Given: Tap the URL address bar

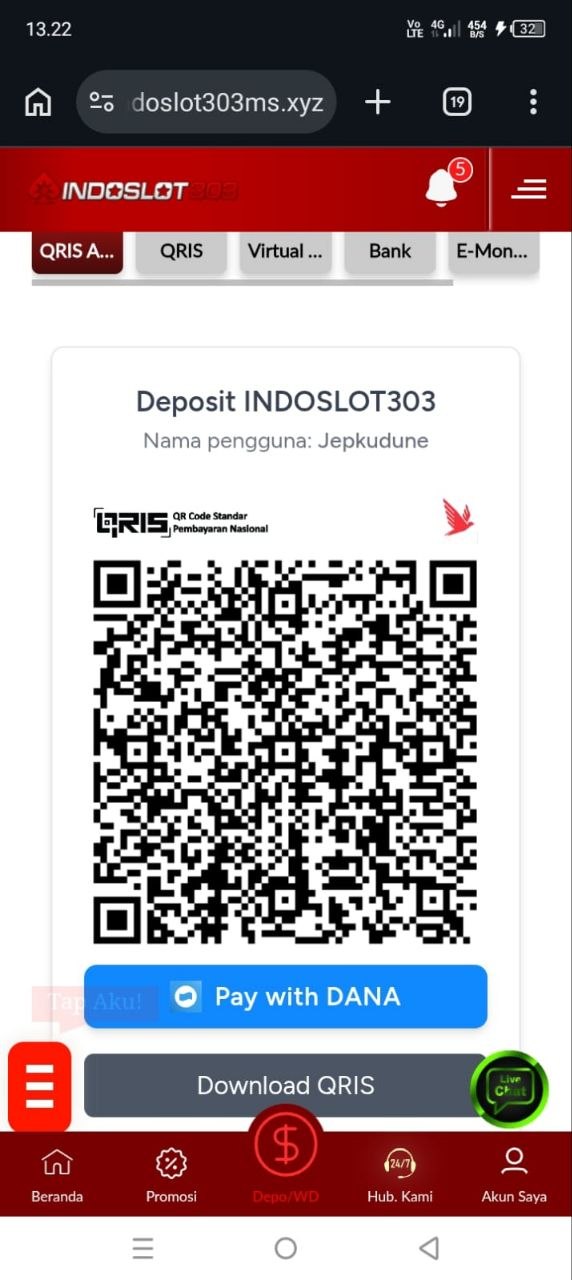Looking at the screenshot, I should [206, 102].
